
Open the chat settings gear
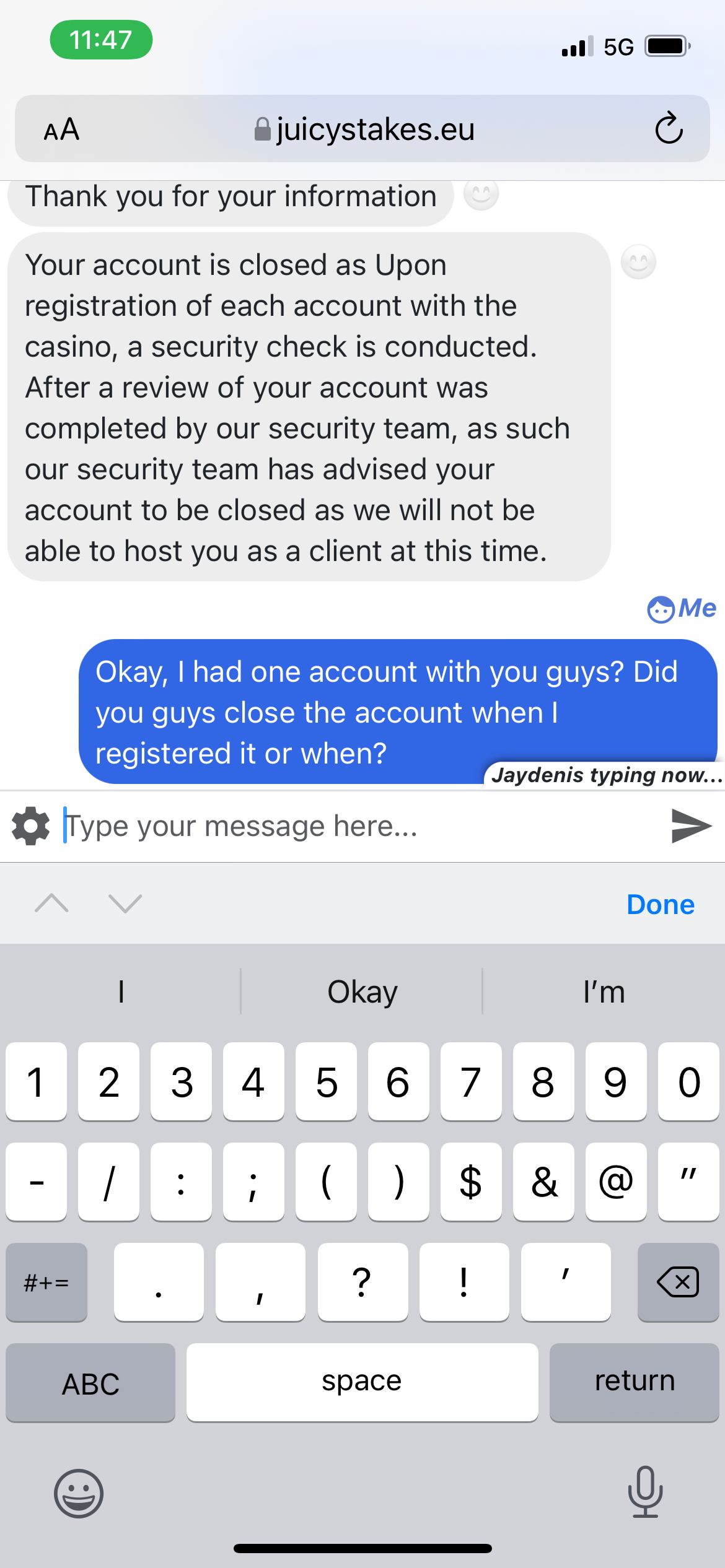coord(31,826)
